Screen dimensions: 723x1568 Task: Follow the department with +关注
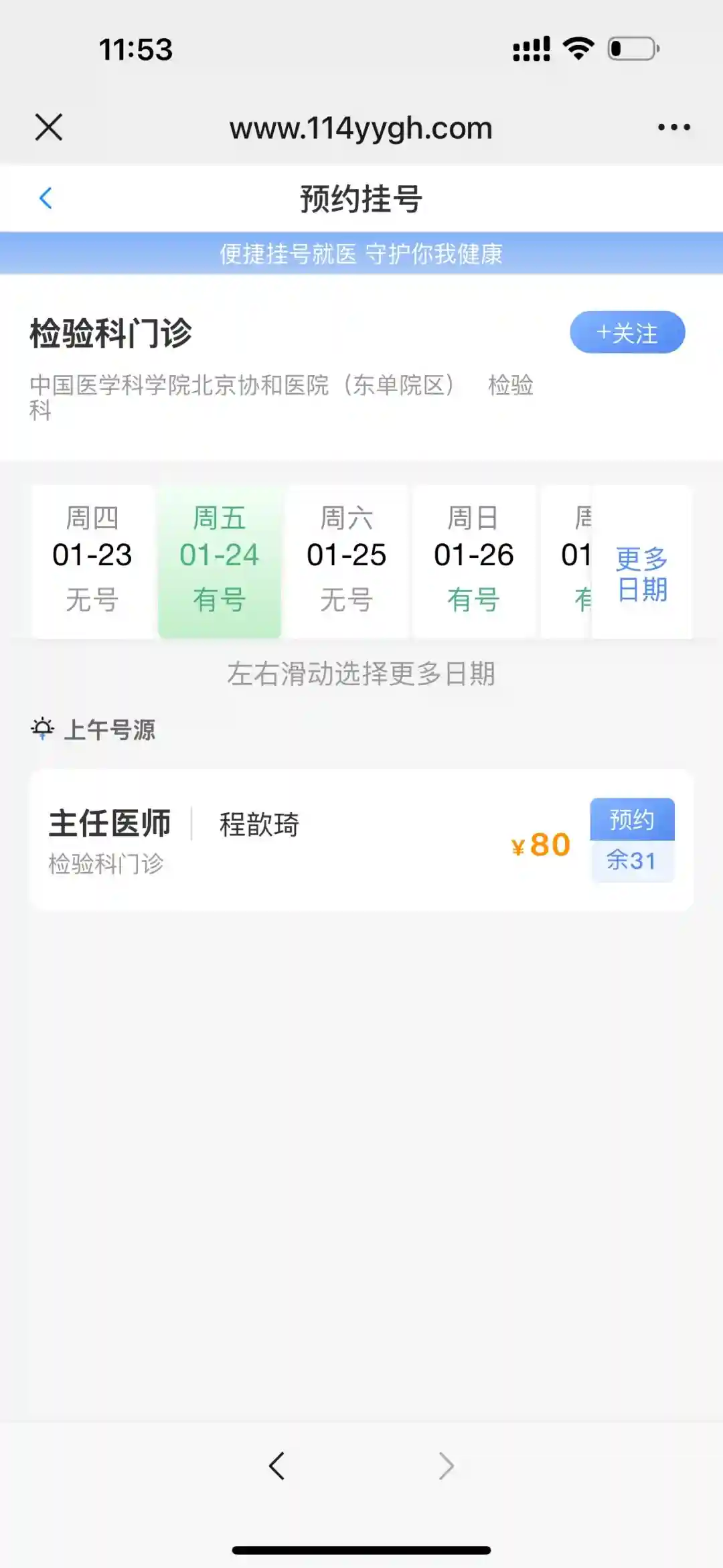(627, 332)
